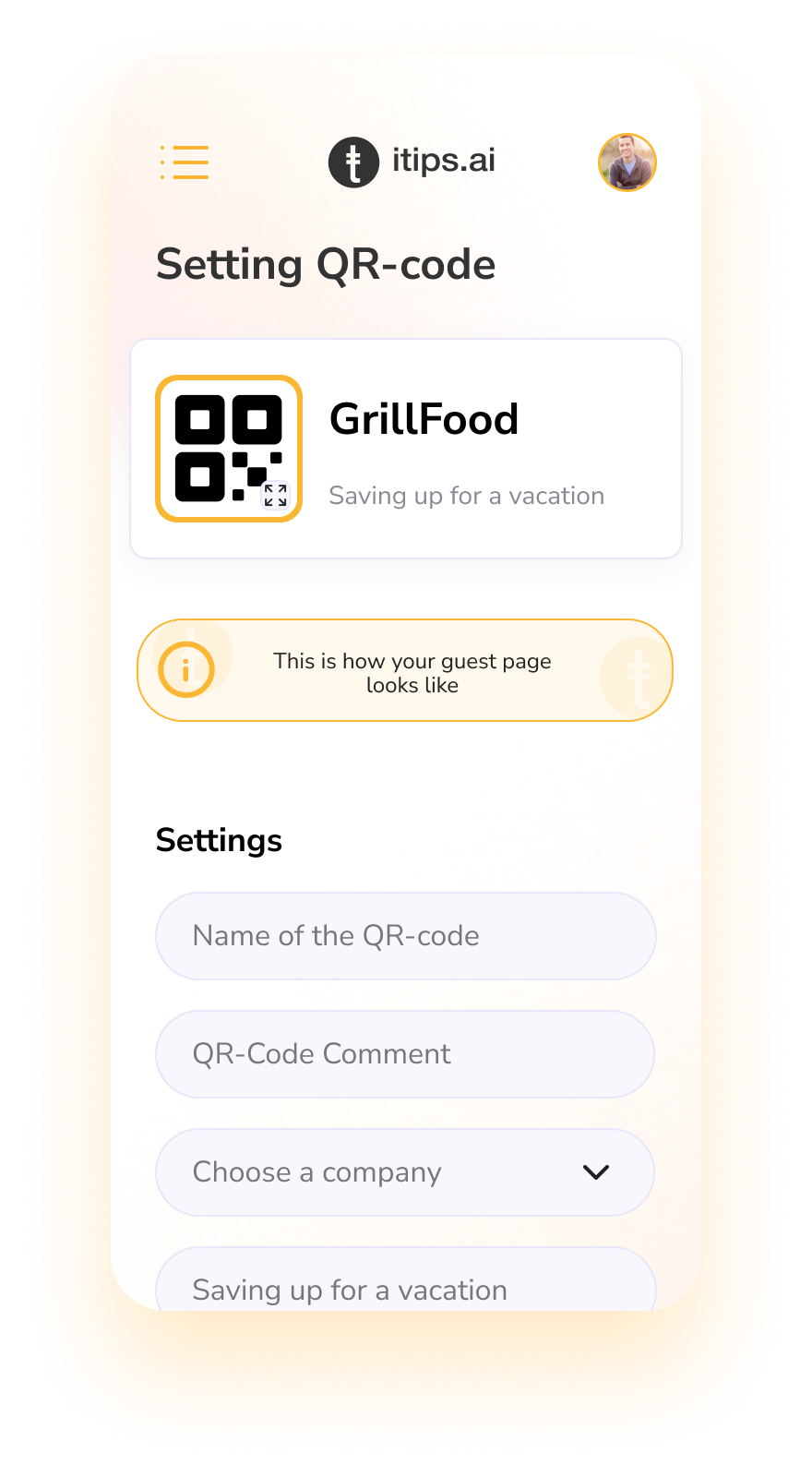The image size is (812, 1477).
Task: Open the profile avatar
Action: tap(627, 162)
